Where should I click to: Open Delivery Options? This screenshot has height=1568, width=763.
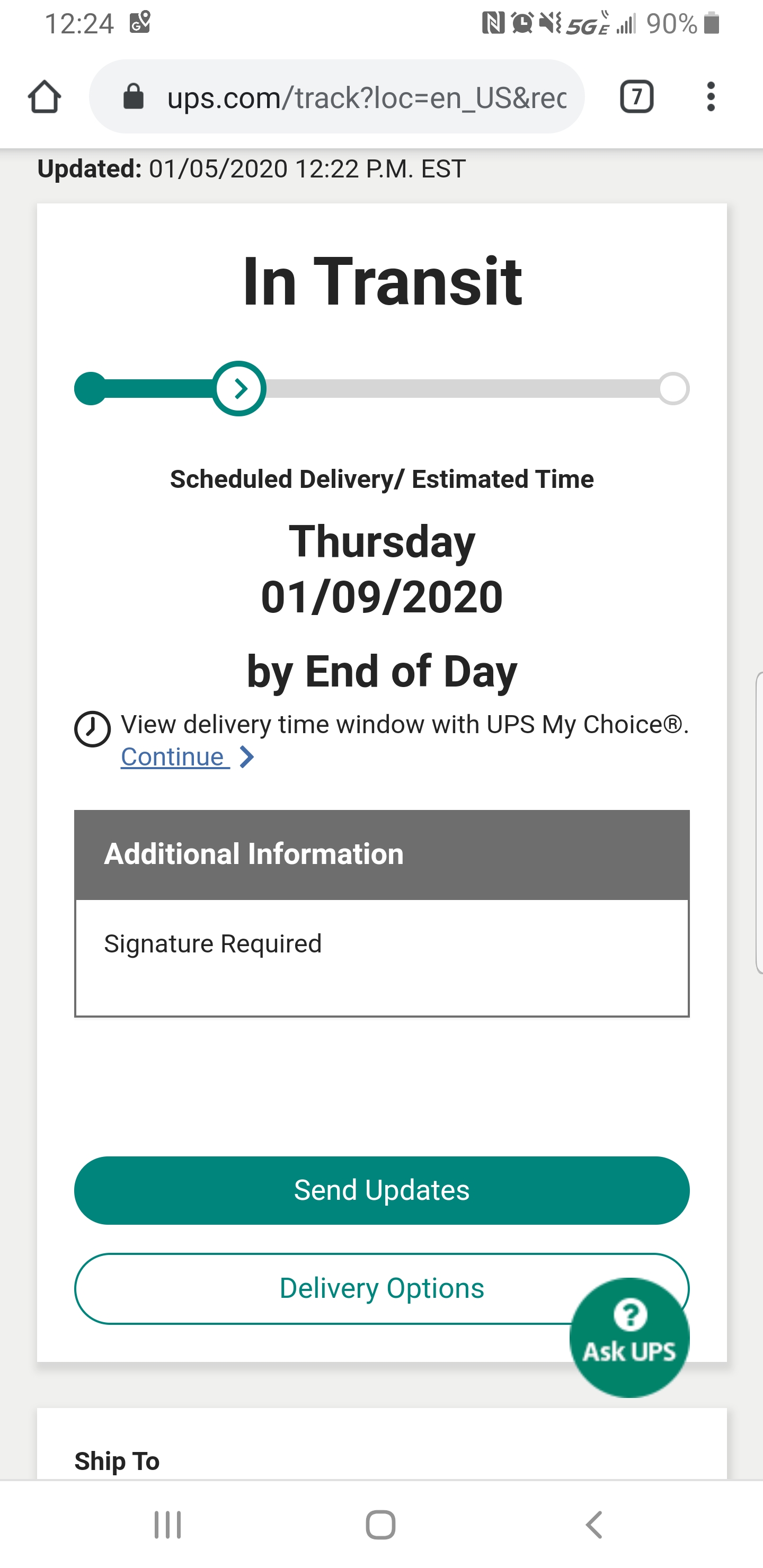pos(382,1288)
